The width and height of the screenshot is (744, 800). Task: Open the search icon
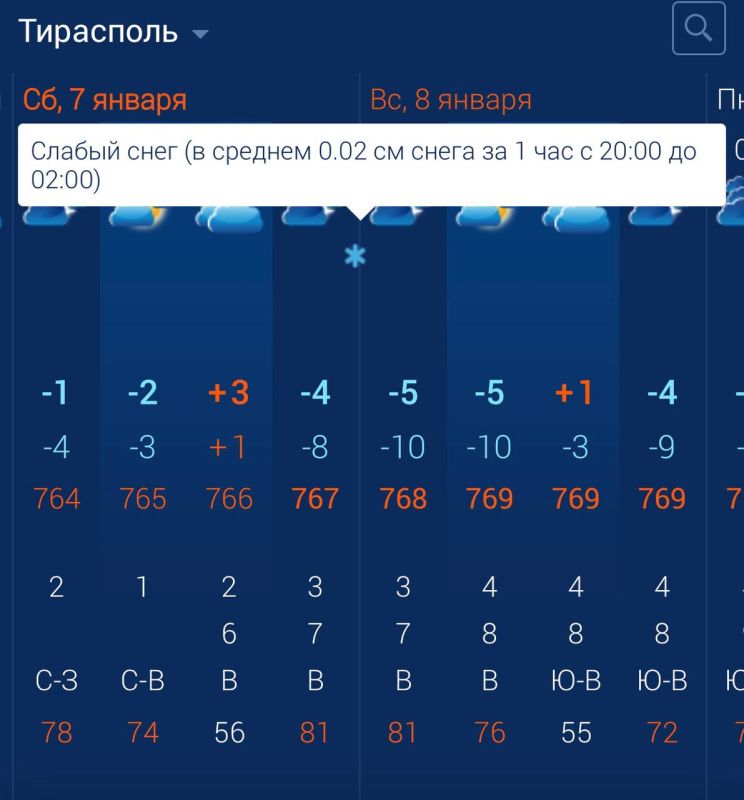point(698,30)
